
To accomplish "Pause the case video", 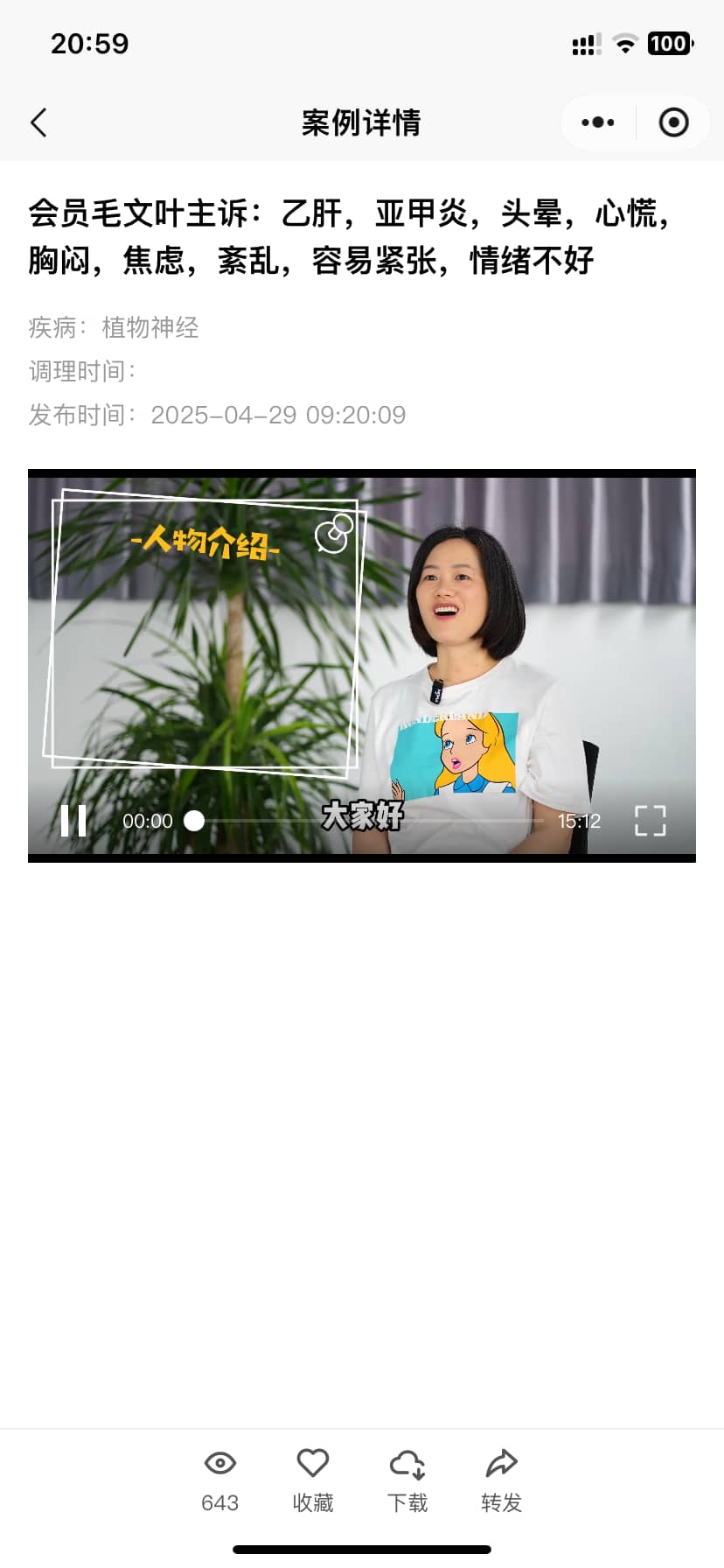I will (x=73, y=821).
